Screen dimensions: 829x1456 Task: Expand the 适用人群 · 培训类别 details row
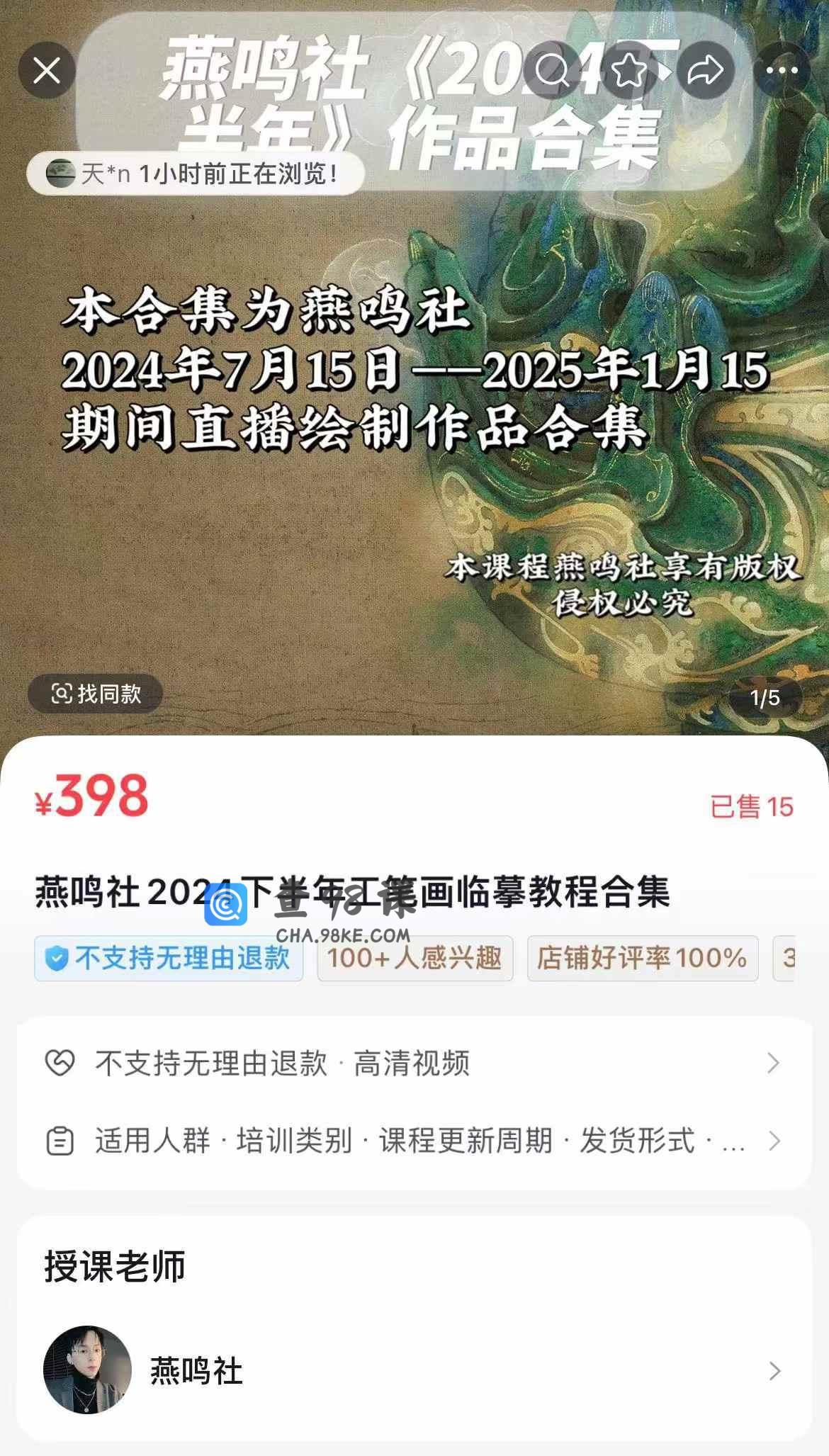(414, 1141)
